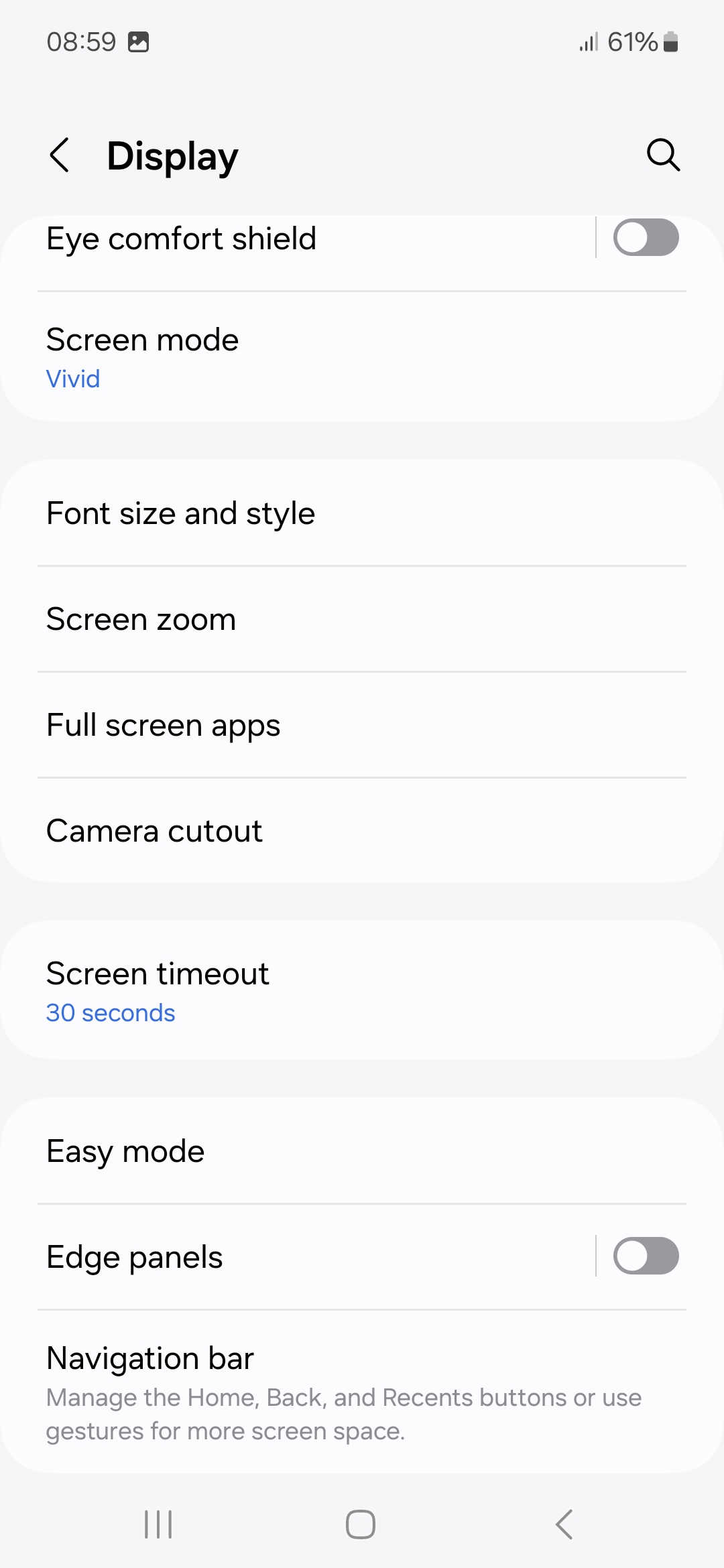Open Font size and style
Screen dimensions: 724x1568
[268, 513]
